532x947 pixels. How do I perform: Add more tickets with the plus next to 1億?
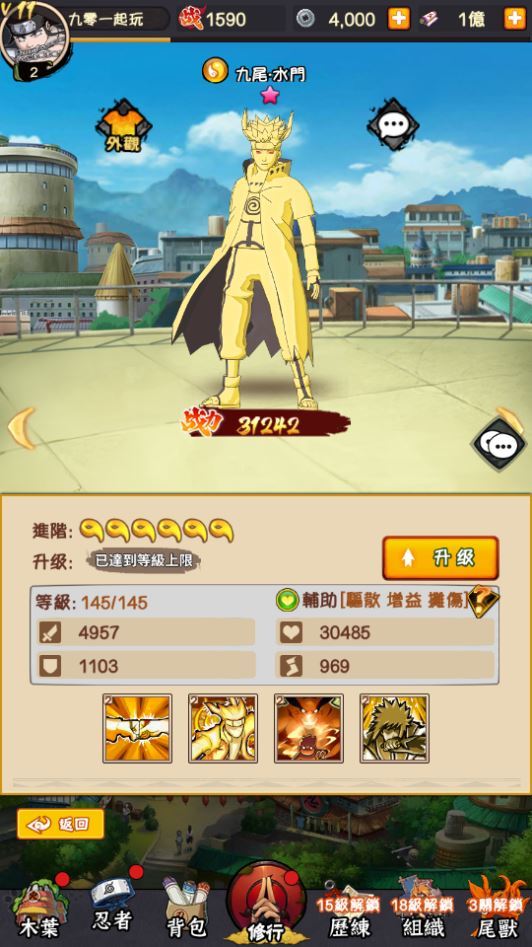(x=514, y=19)
